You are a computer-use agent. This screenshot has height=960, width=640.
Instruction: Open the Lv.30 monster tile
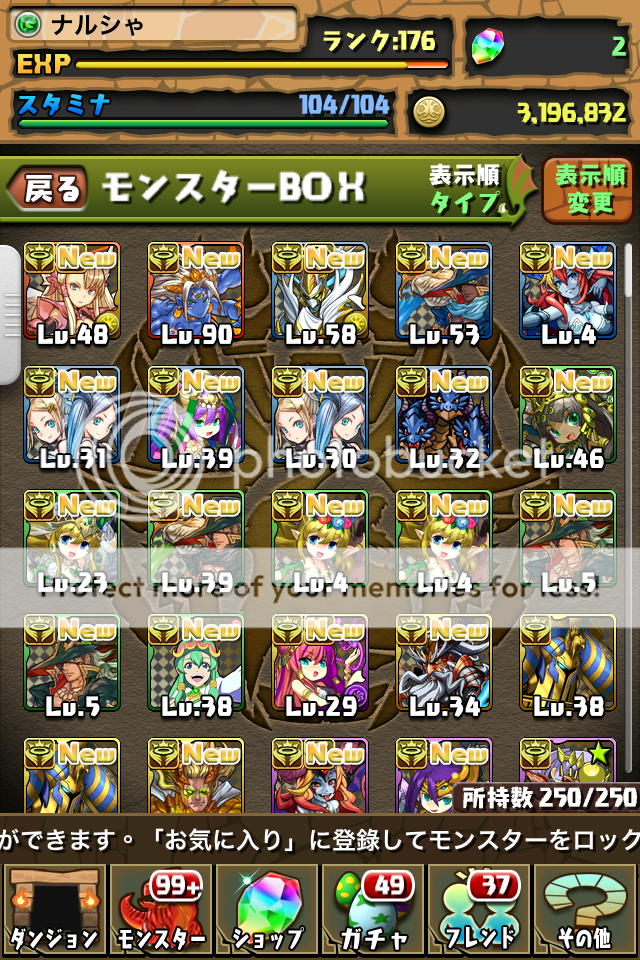pyautogui.click(x=320, y=416)
